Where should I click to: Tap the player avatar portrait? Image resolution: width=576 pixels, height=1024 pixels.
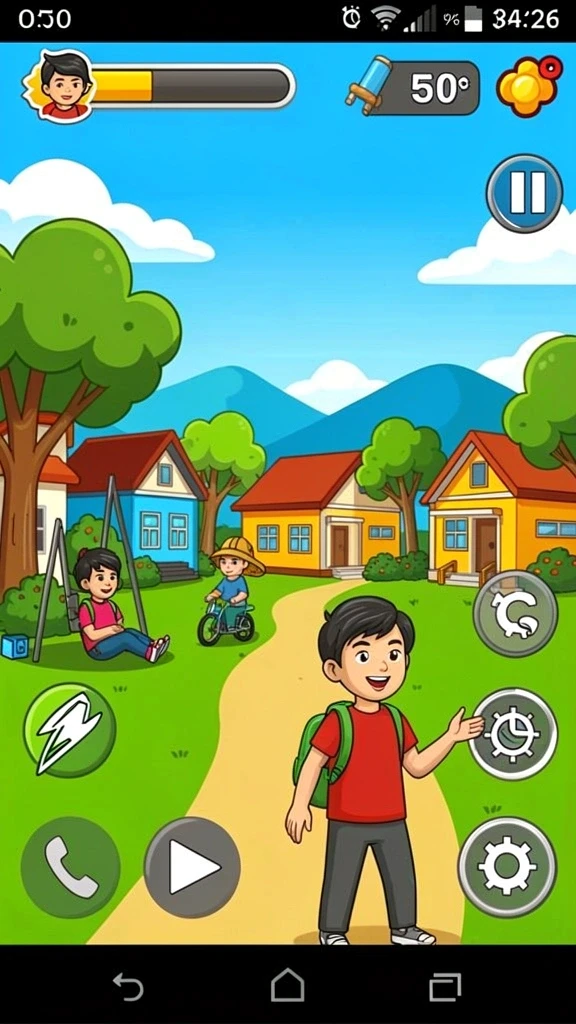click(x=62, y=86)
